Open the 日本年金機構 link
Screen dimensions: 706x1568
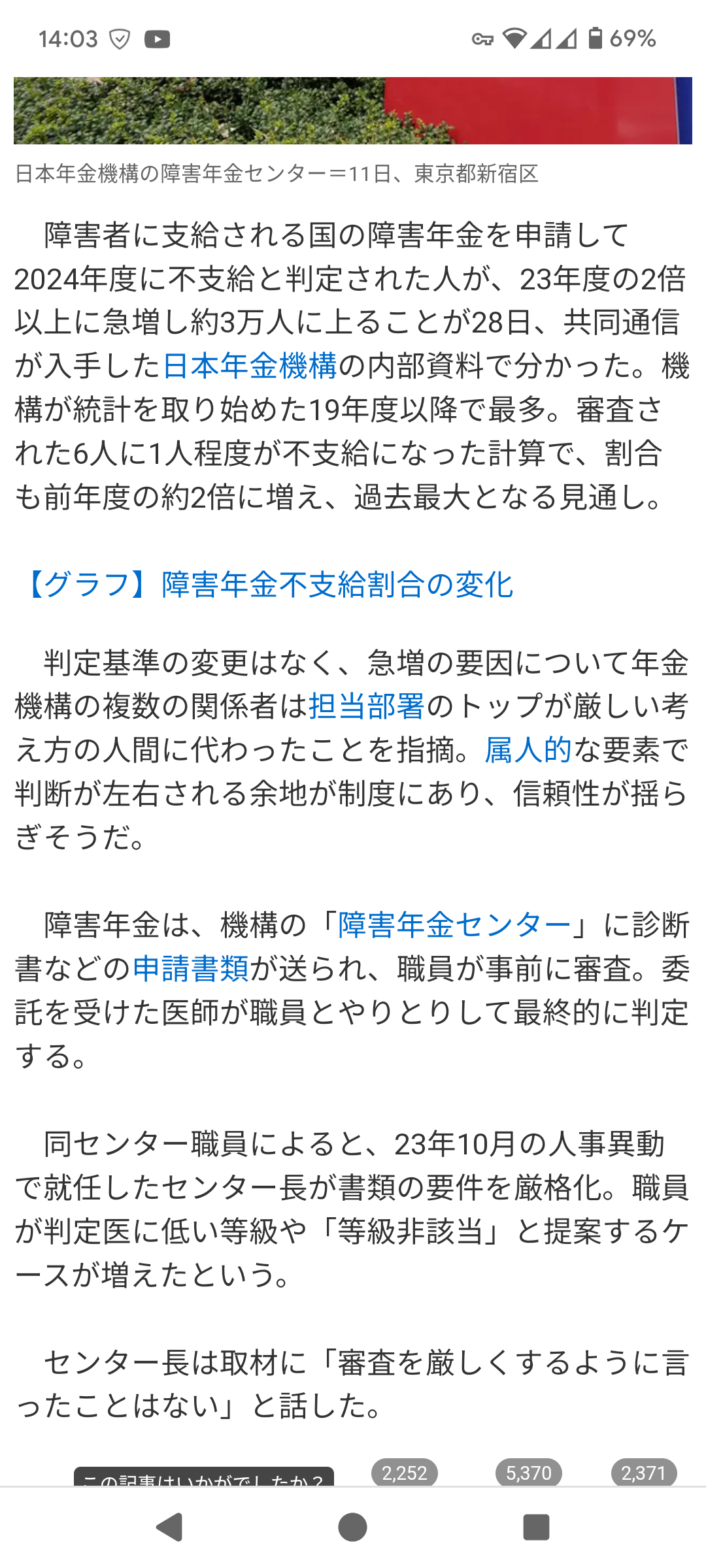point(250,366)
